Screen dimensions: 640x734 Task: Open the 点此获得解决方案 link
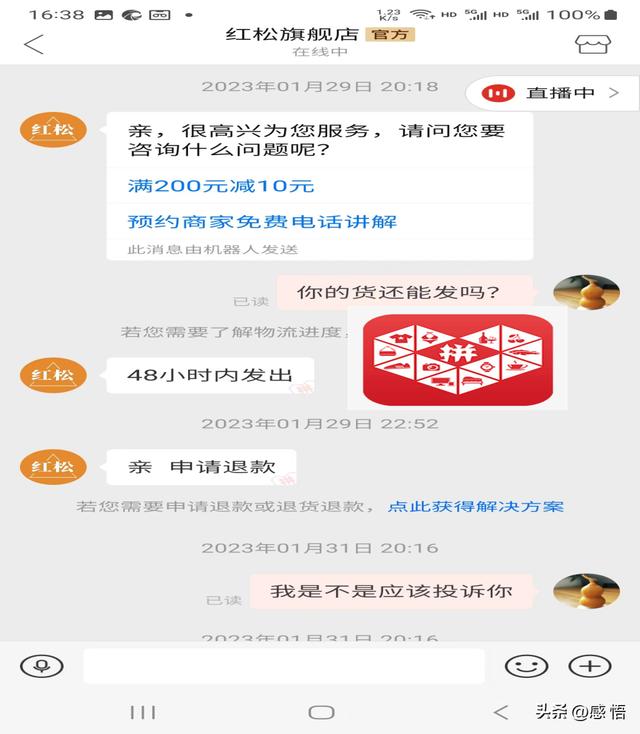point(476,507)
